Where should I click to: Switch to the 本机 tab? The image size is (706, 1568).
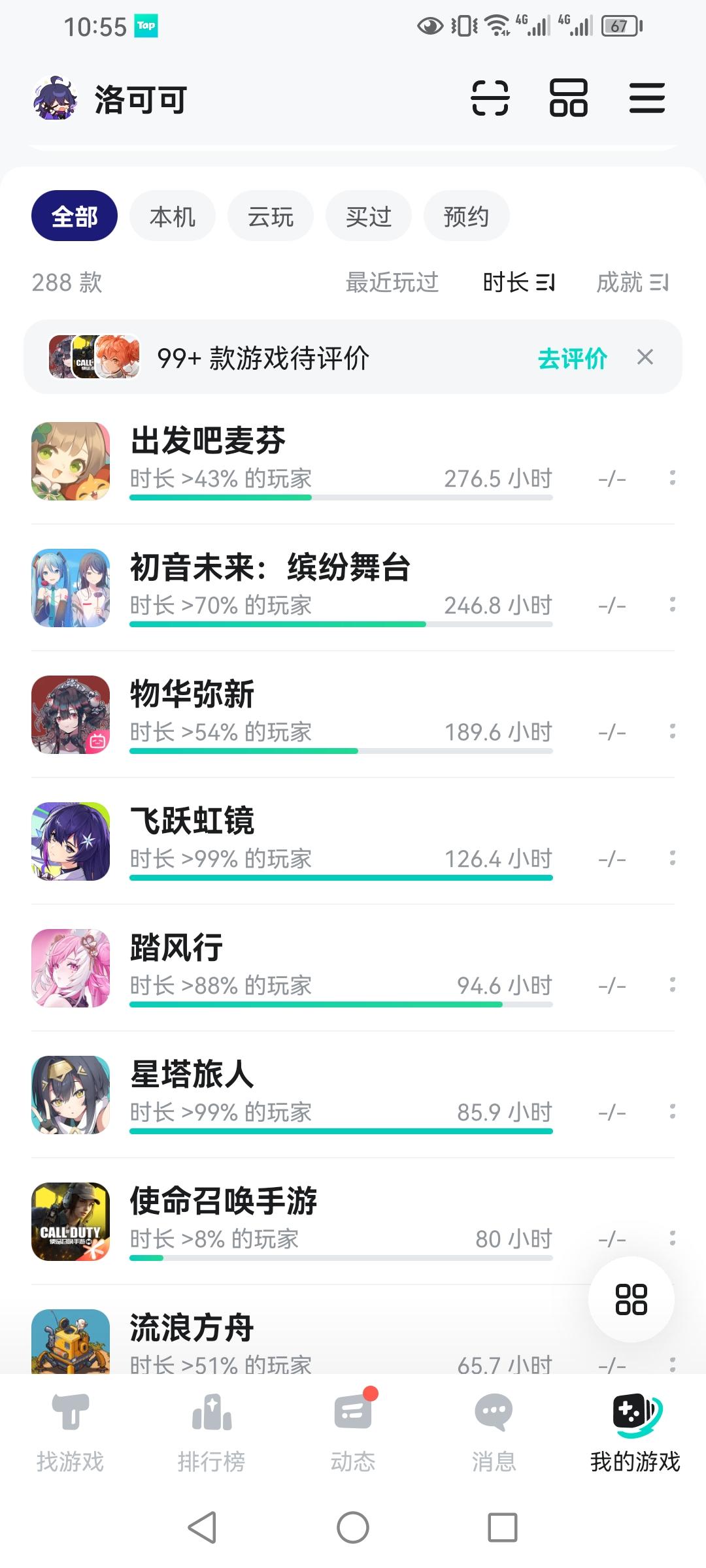172,216
